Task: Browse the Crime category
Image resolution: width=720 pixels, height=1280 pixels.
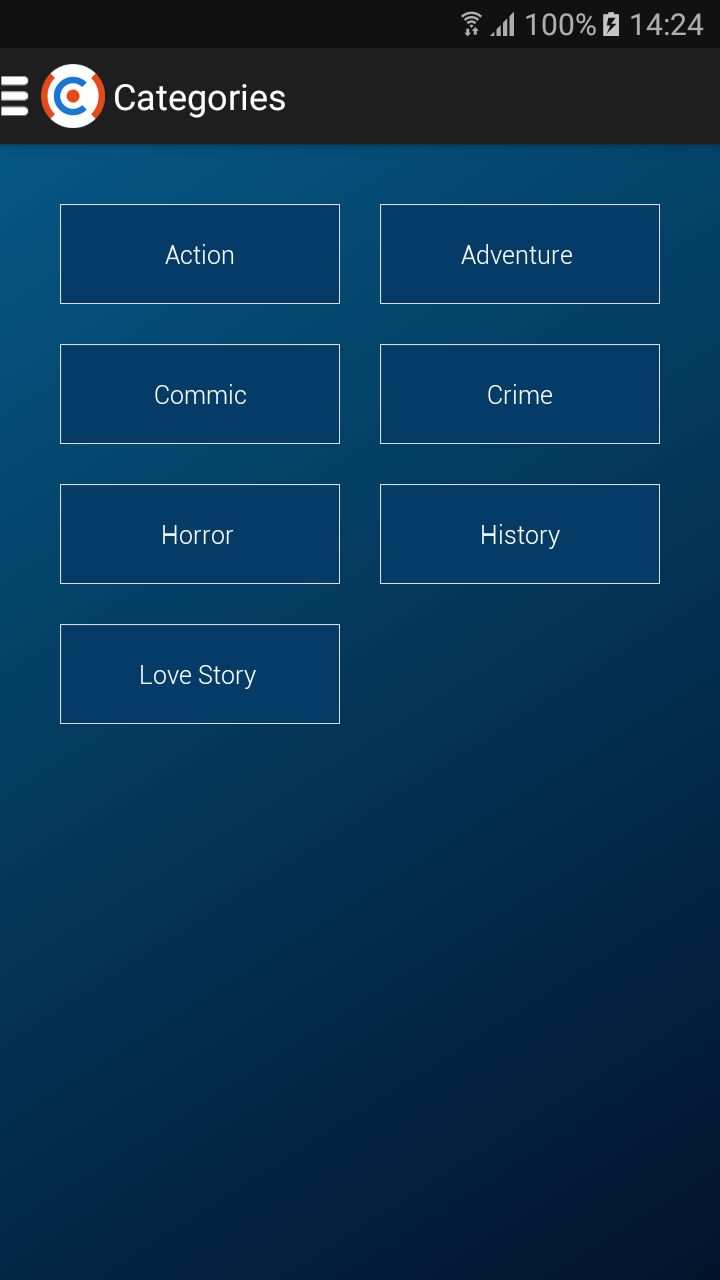Action: point(519,394)
